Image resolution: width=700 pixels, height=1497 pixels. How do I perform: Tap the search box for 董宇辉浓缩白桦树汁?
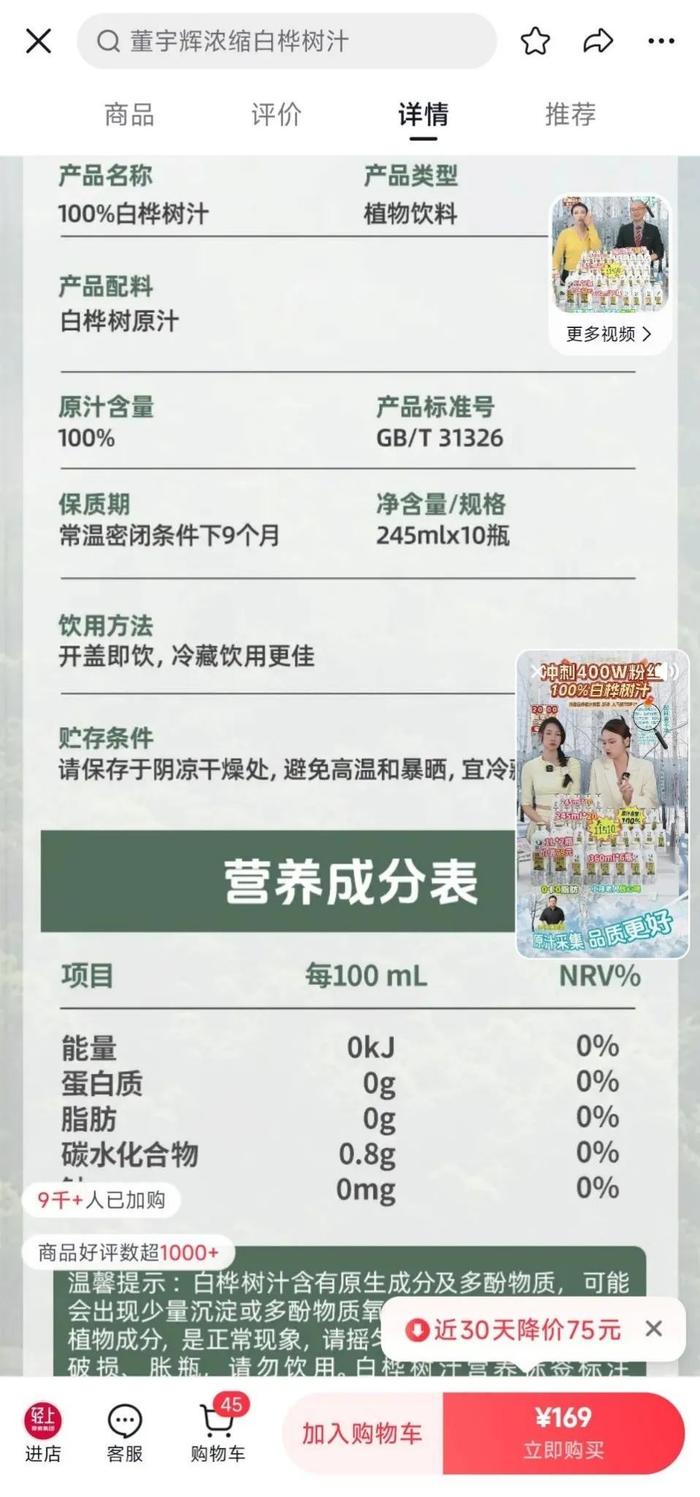coord(287,41)
